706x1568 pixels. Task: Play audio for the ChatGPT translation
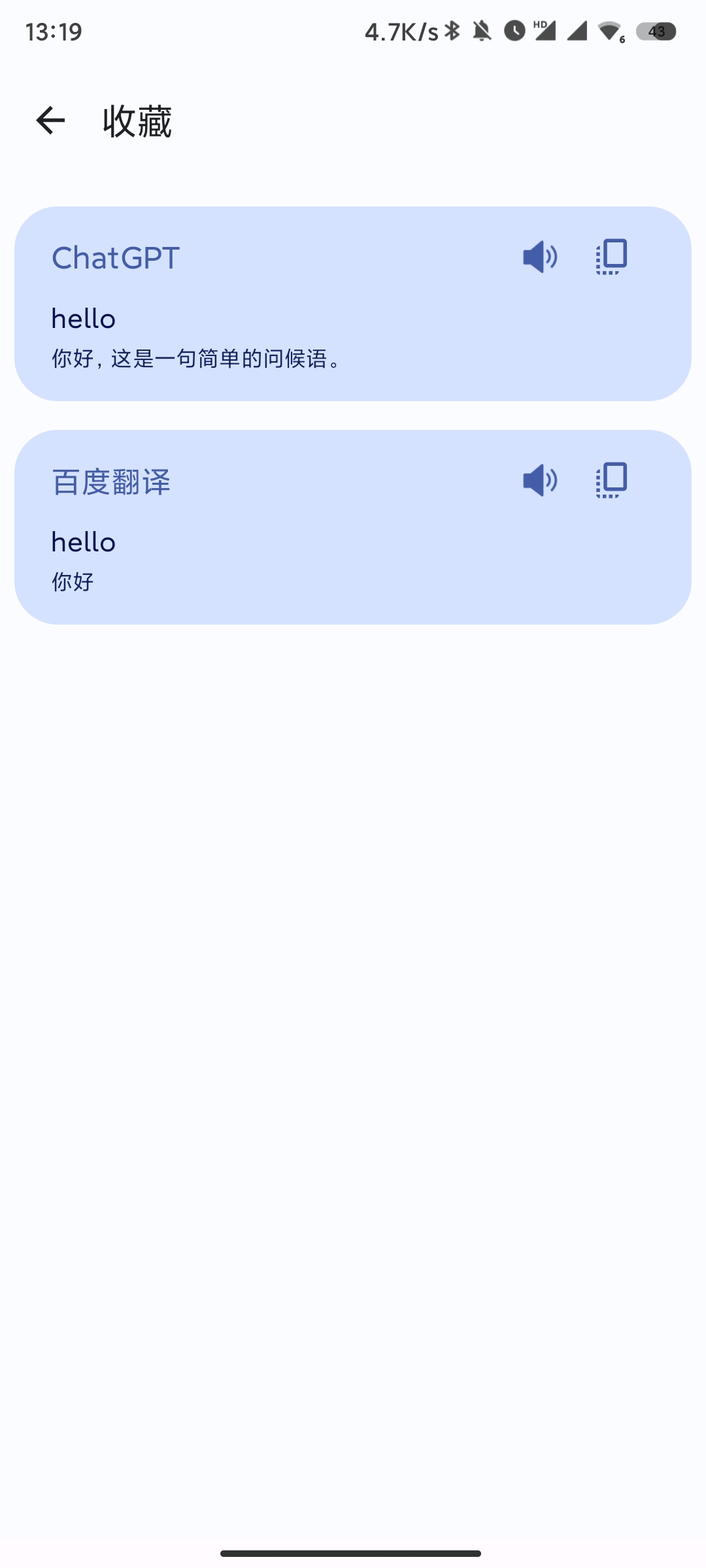click(x=540, y=257)
